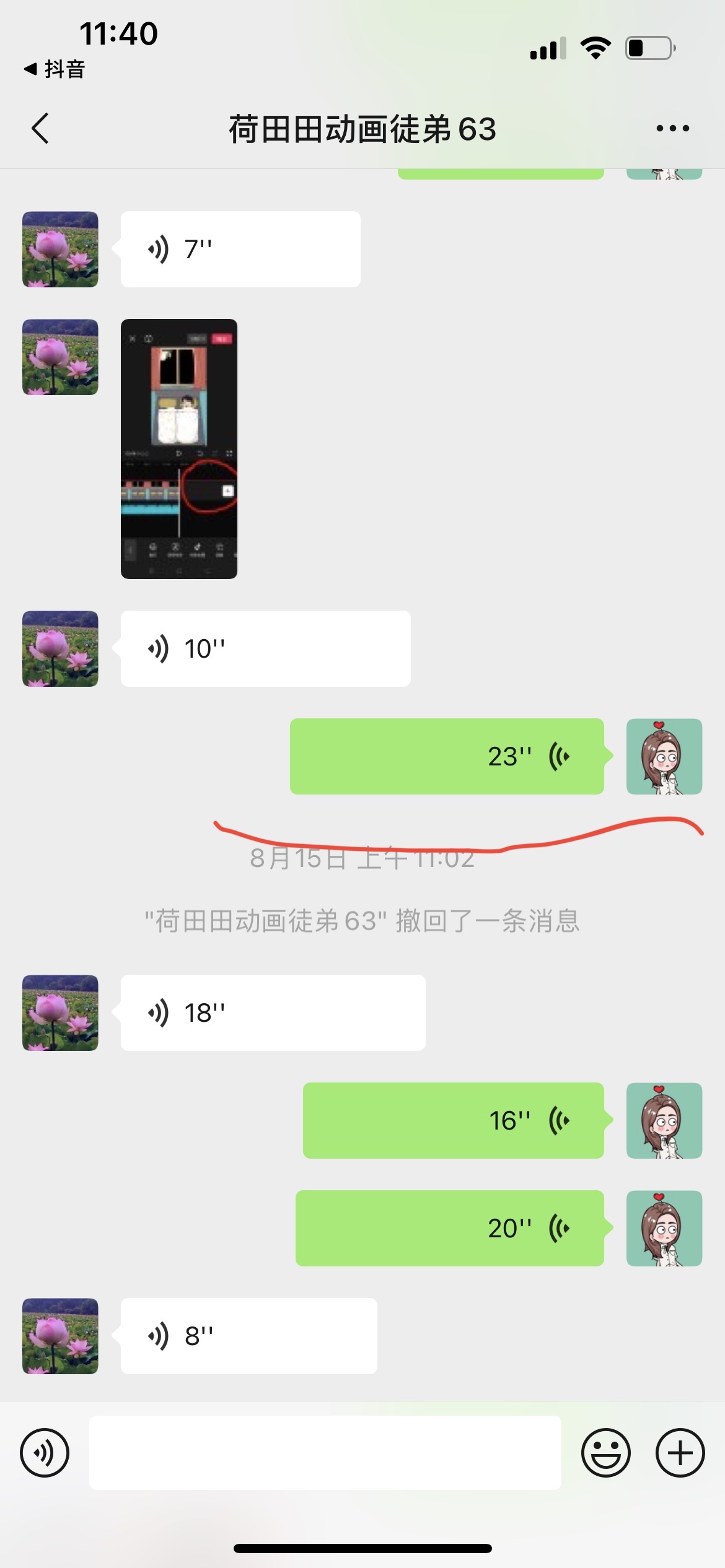Switch to voice input mode
The image size is (725, 1568).
(45, 1452)
